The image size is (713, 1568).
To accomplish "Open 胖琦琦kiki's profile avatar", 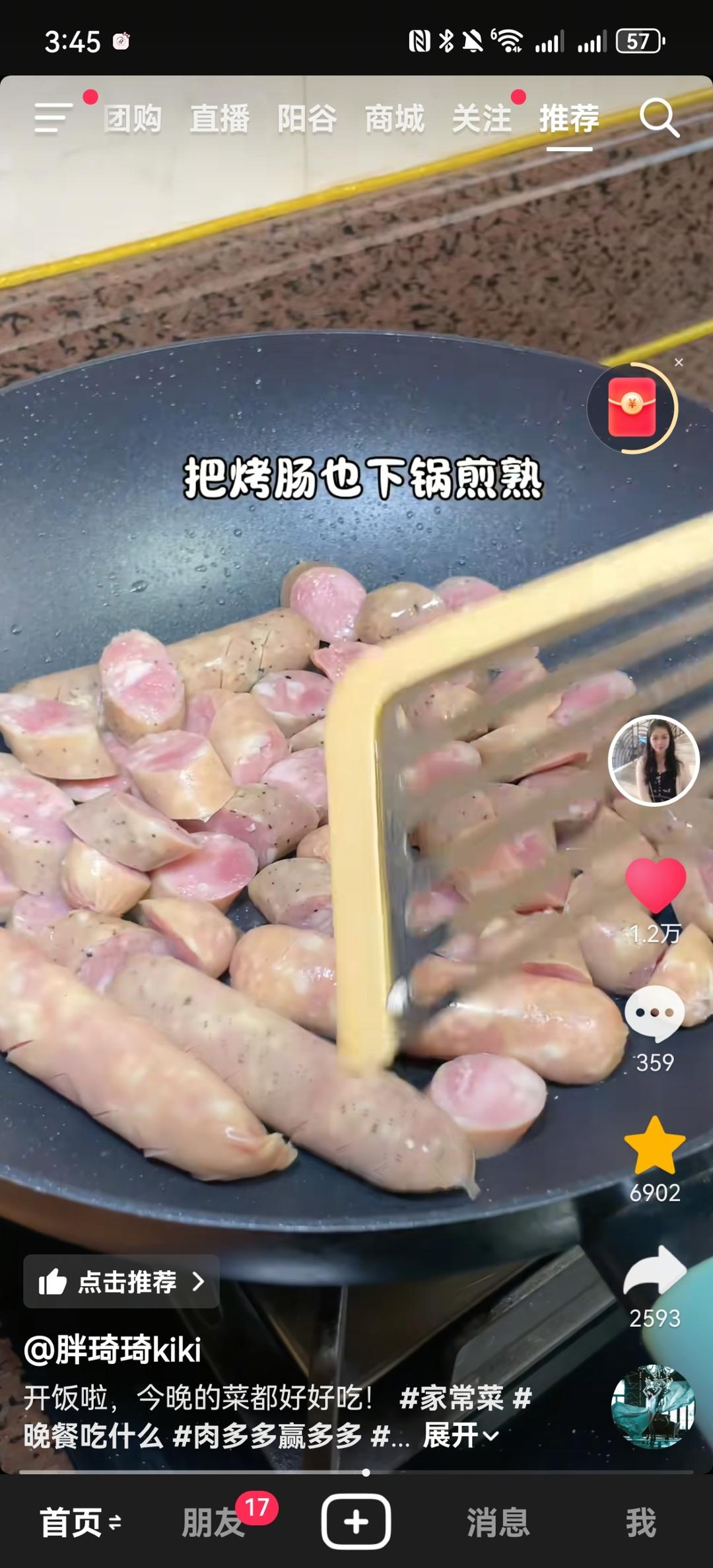I will tap(654, 760).
